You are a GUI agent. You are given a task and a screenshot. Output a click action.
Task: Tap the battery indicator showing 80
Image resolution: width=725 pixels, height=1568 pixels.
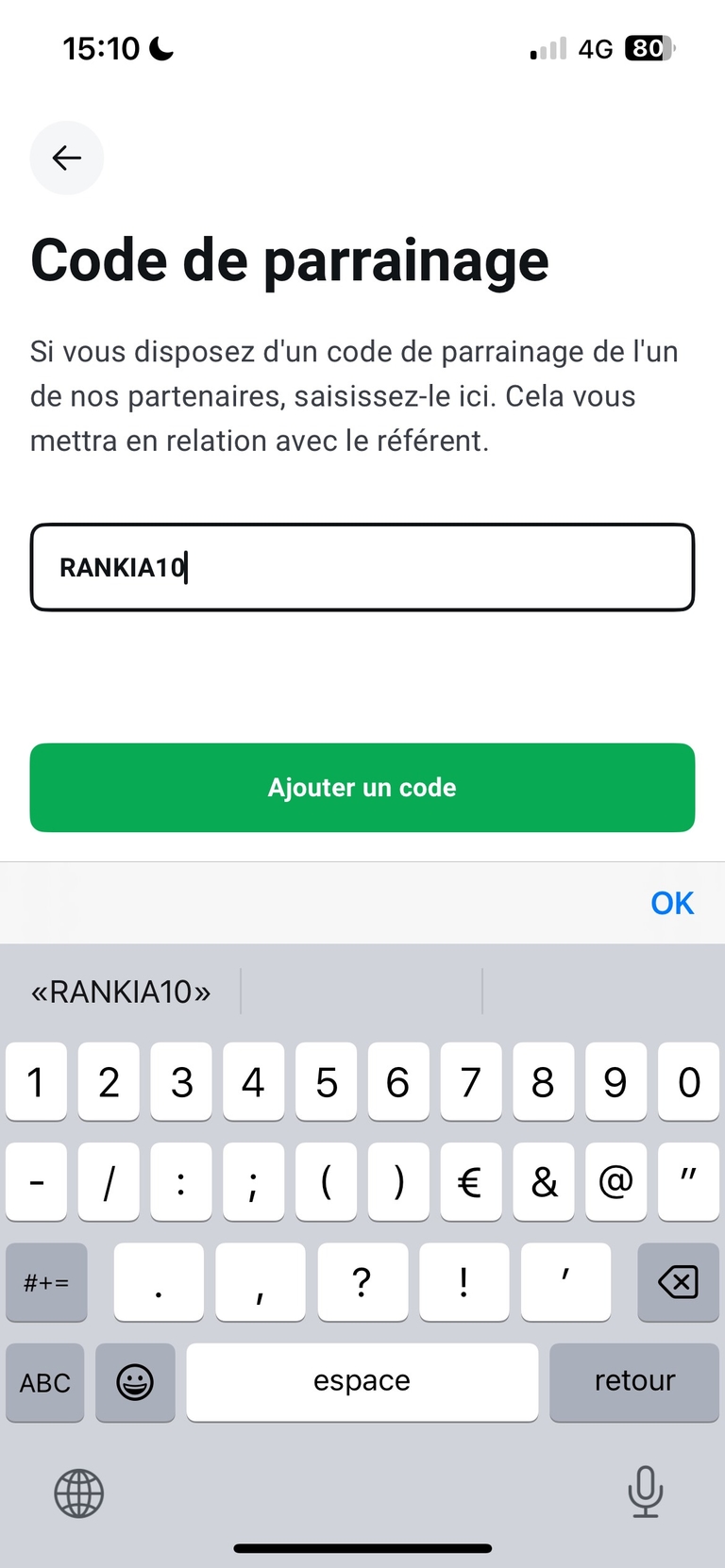tap(648, 48)
